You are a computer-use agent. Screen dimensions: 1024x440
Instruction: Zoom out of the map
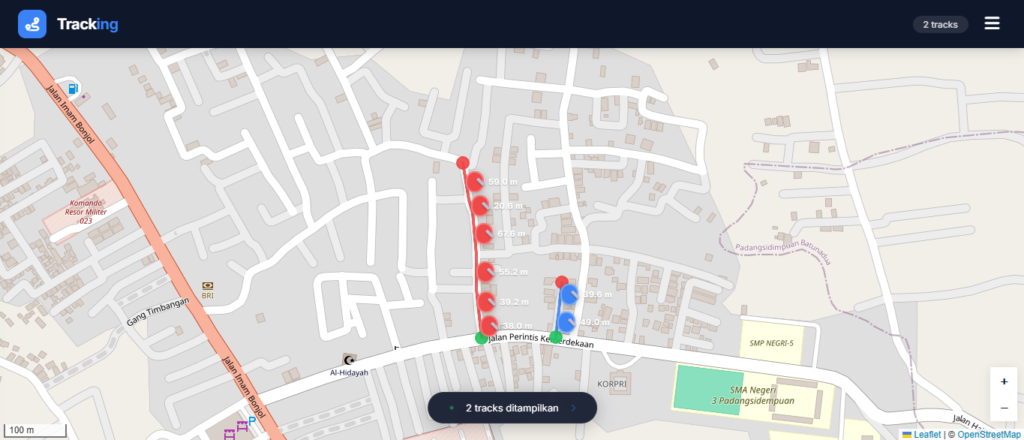1004,408
